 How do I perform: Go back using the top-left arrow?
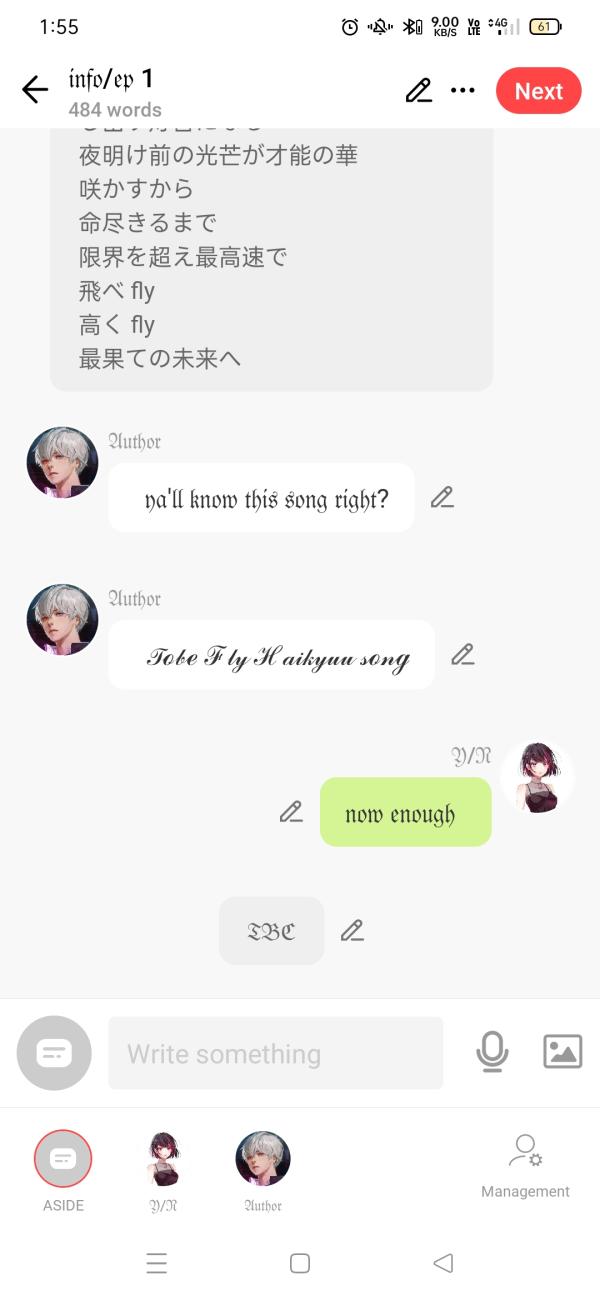pyautogui.click(x=35, y=91)
